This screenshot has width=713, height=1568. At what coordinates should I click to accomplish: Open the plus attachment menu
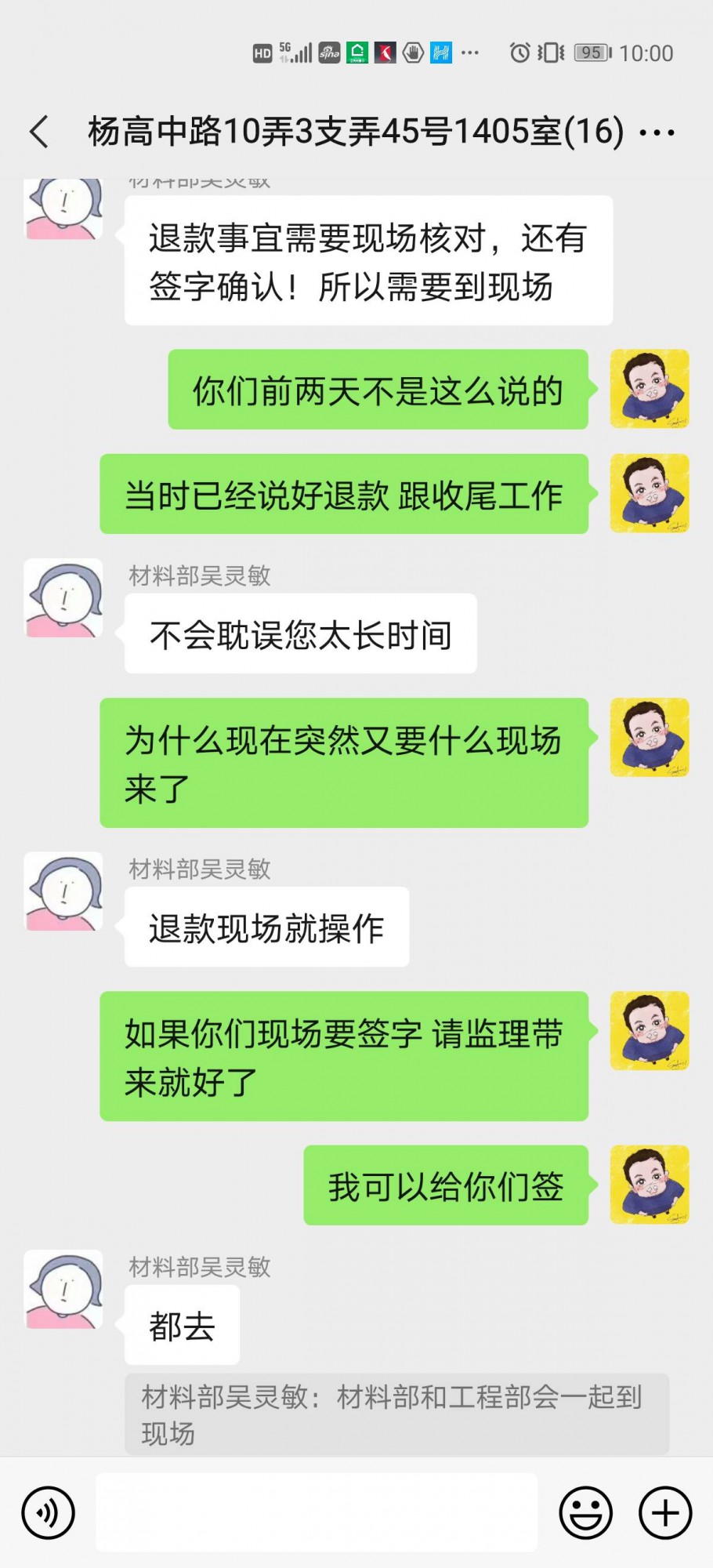(x=665, y=1512)
